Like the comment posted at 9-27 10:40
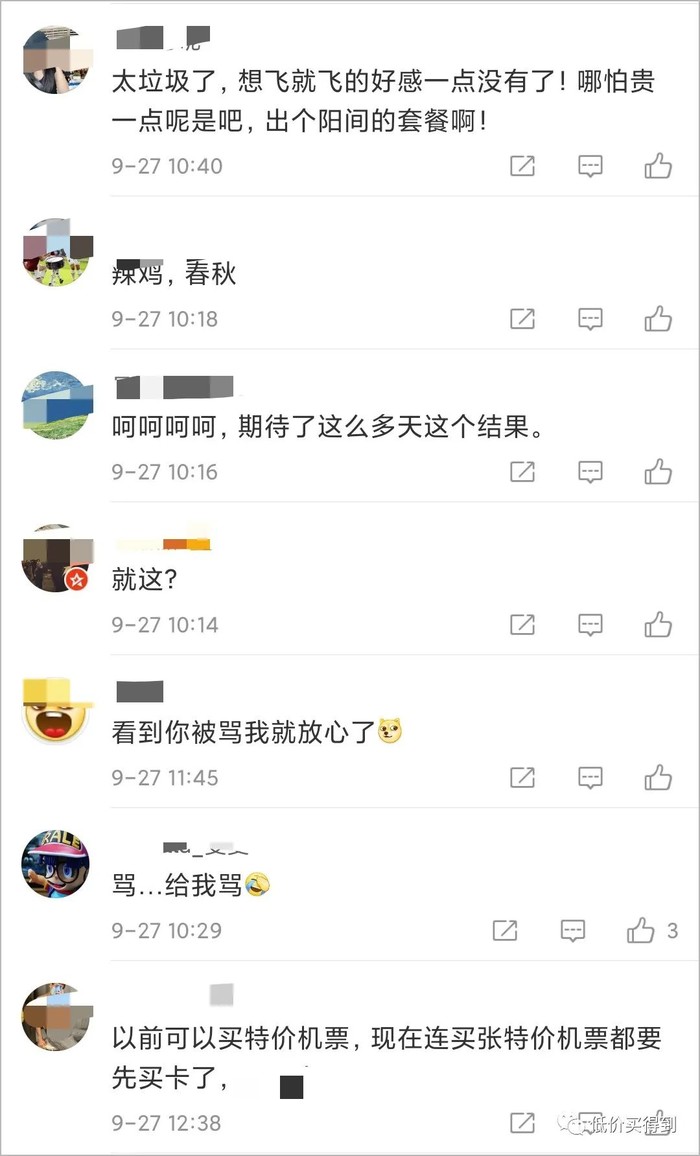Viewport: 700px width, 1156px height. tap(658, 166)
